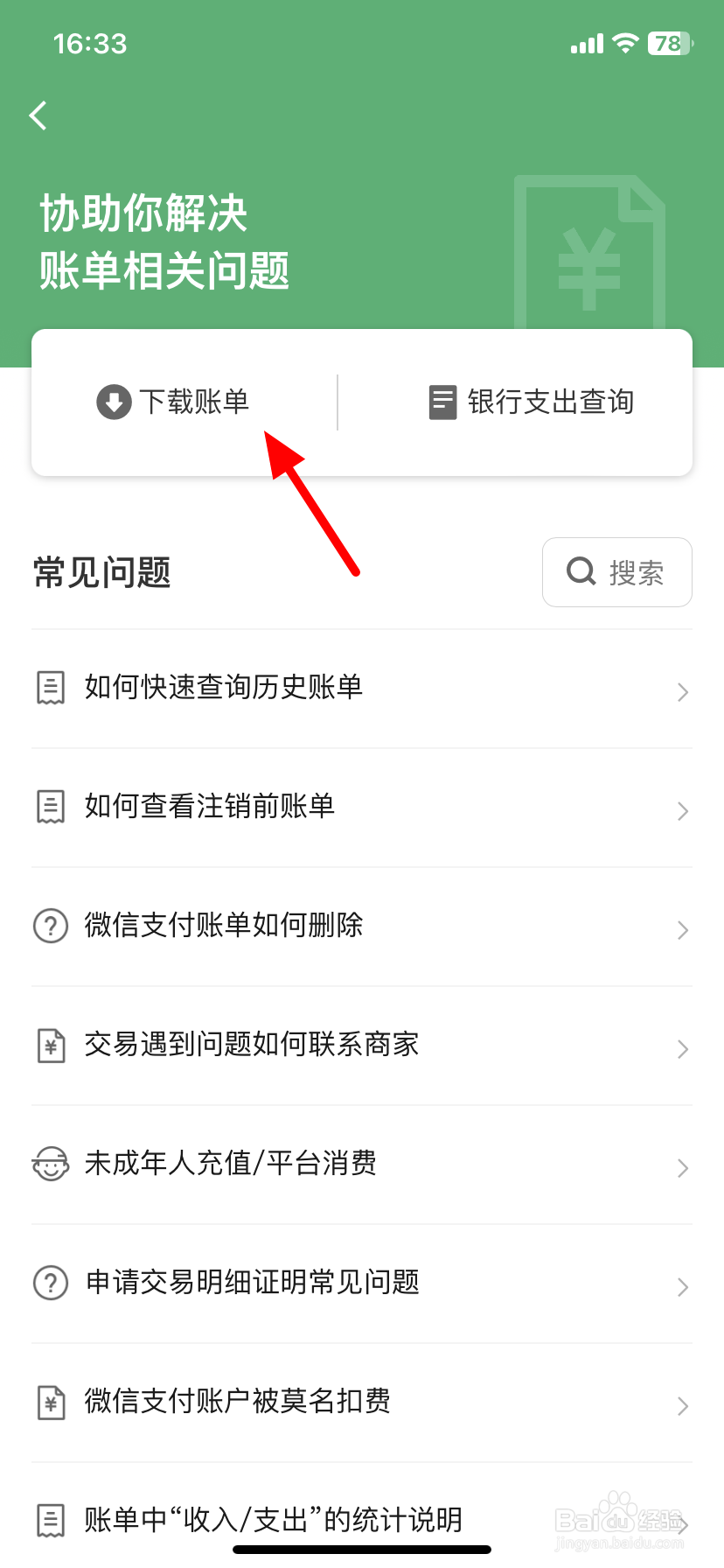Viewport: 724px width, 1568px height.
Task: Tap the bill icon next to 如何查看注销前账单
Action: point(51,807)
